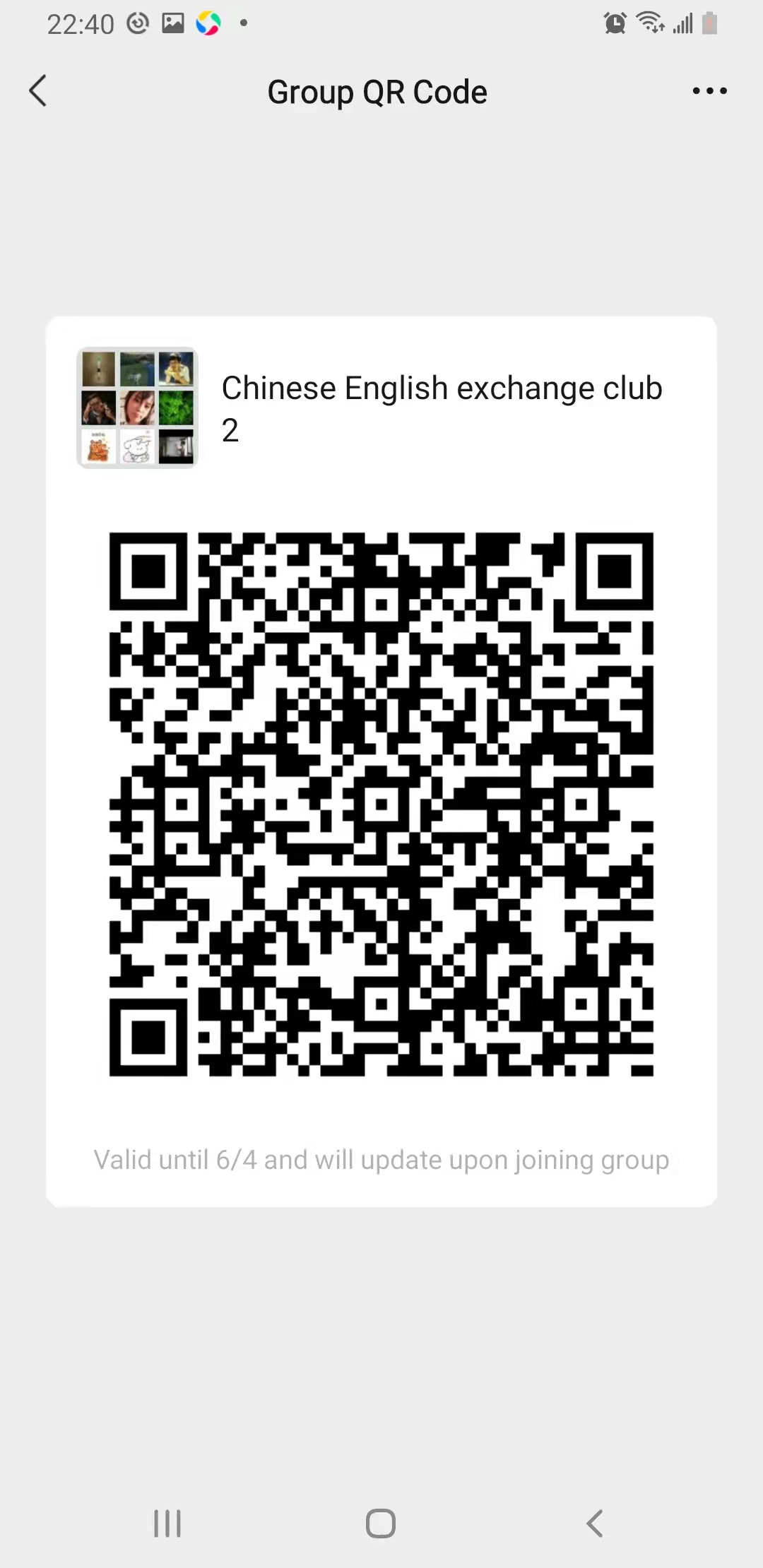This screenshot has width=763, height=1568.
Task: Open recent apps from navigation bar
Action: pos(167,1524)
